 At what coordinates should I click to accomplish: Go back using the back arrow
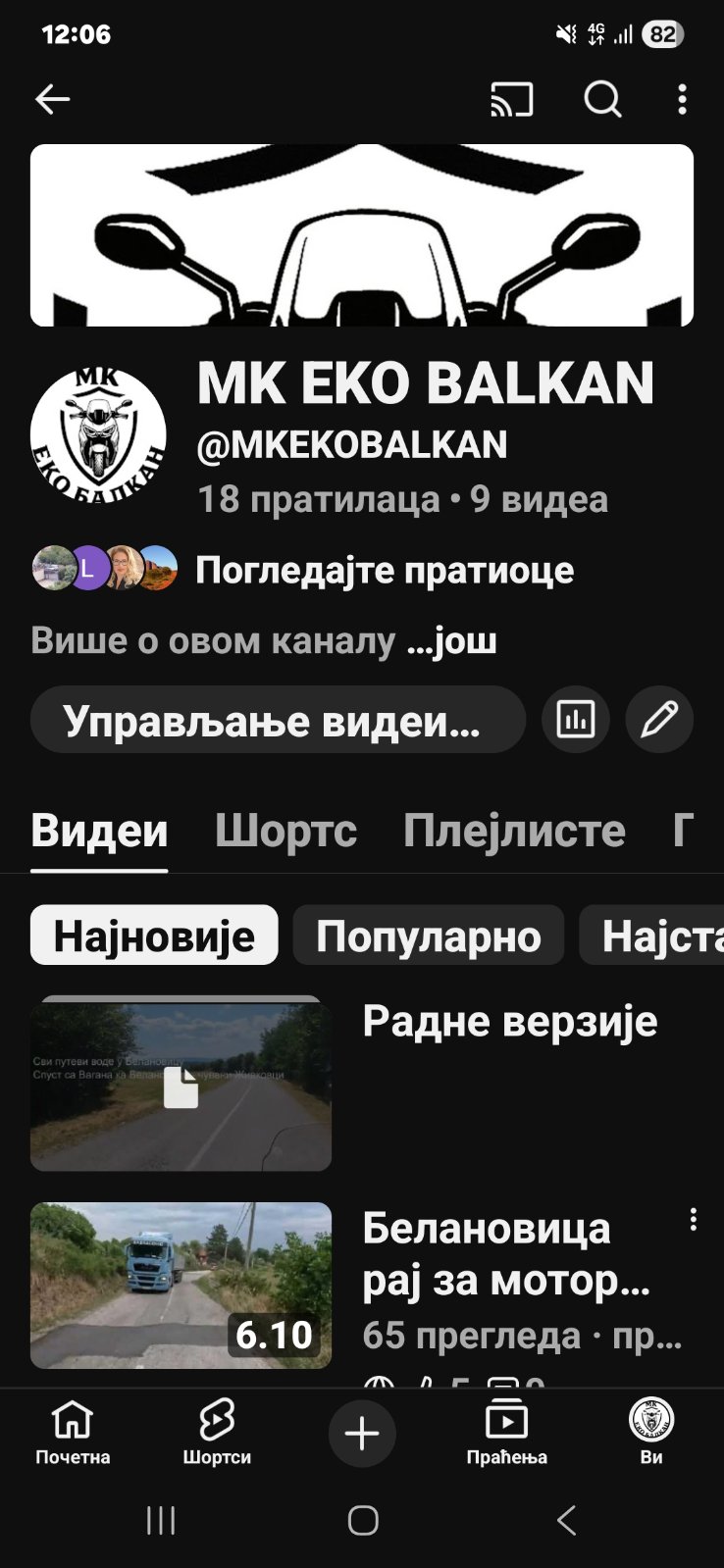(x=52, y=98)
